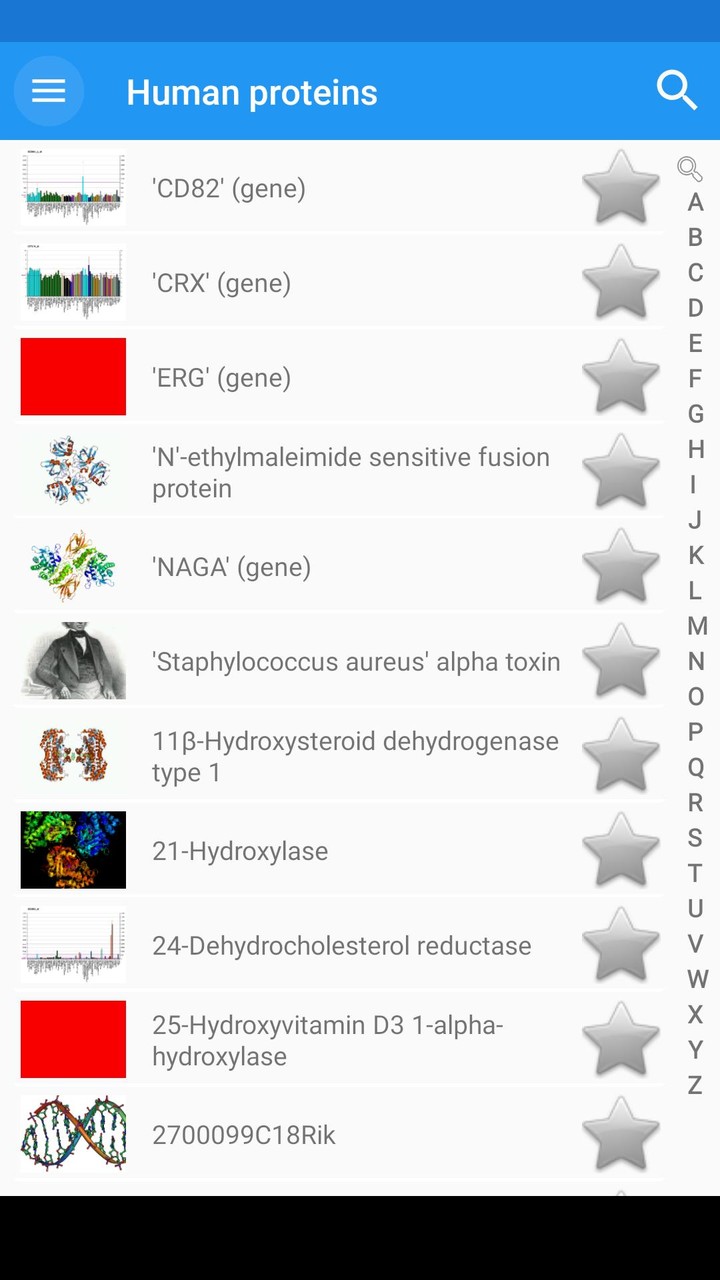The width and height of the screenshot is (720, 1280).
Task: Open the 21-Hydroxylase structure image
Action: [72, 850]
